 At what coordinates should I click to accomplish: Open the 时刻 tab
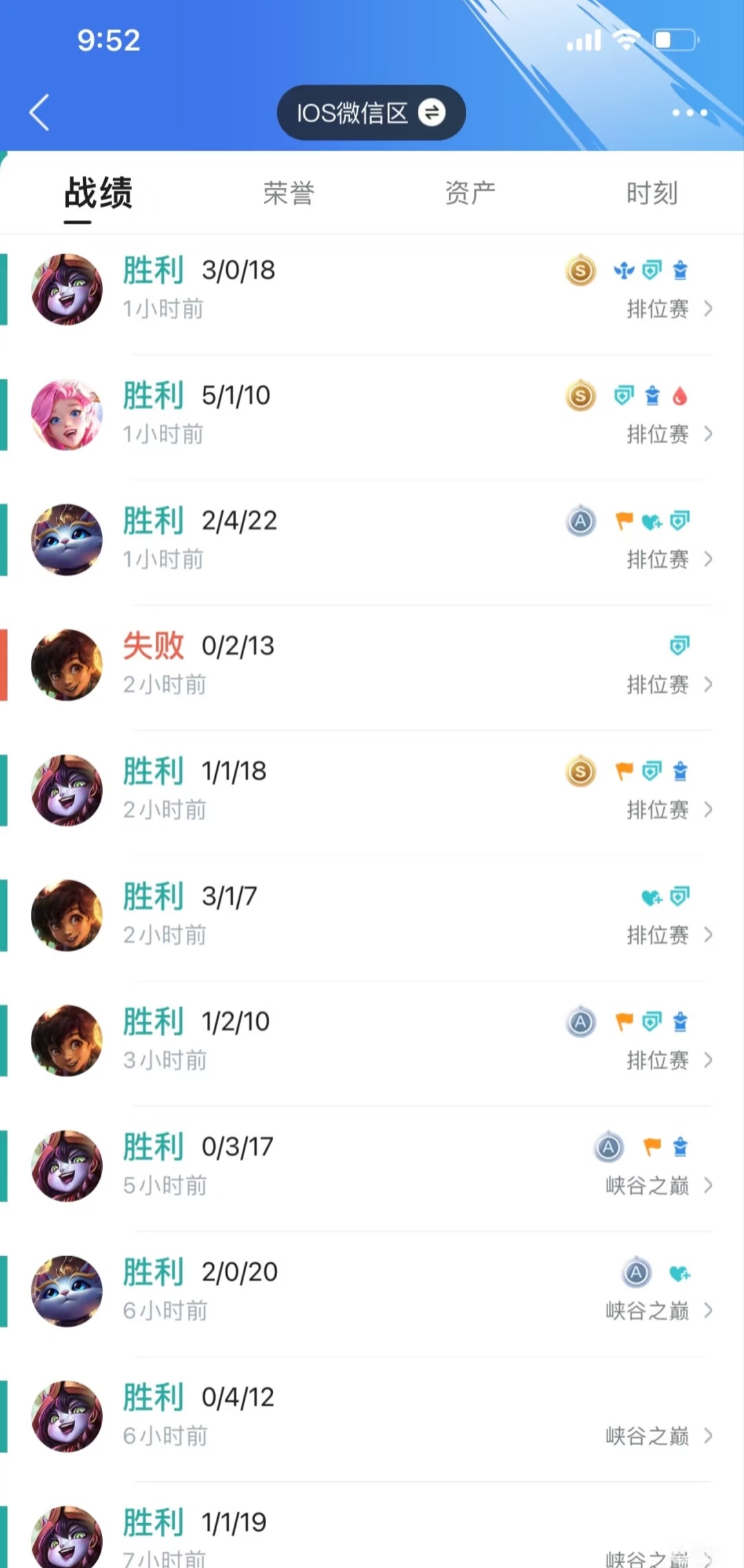[652, 193]
